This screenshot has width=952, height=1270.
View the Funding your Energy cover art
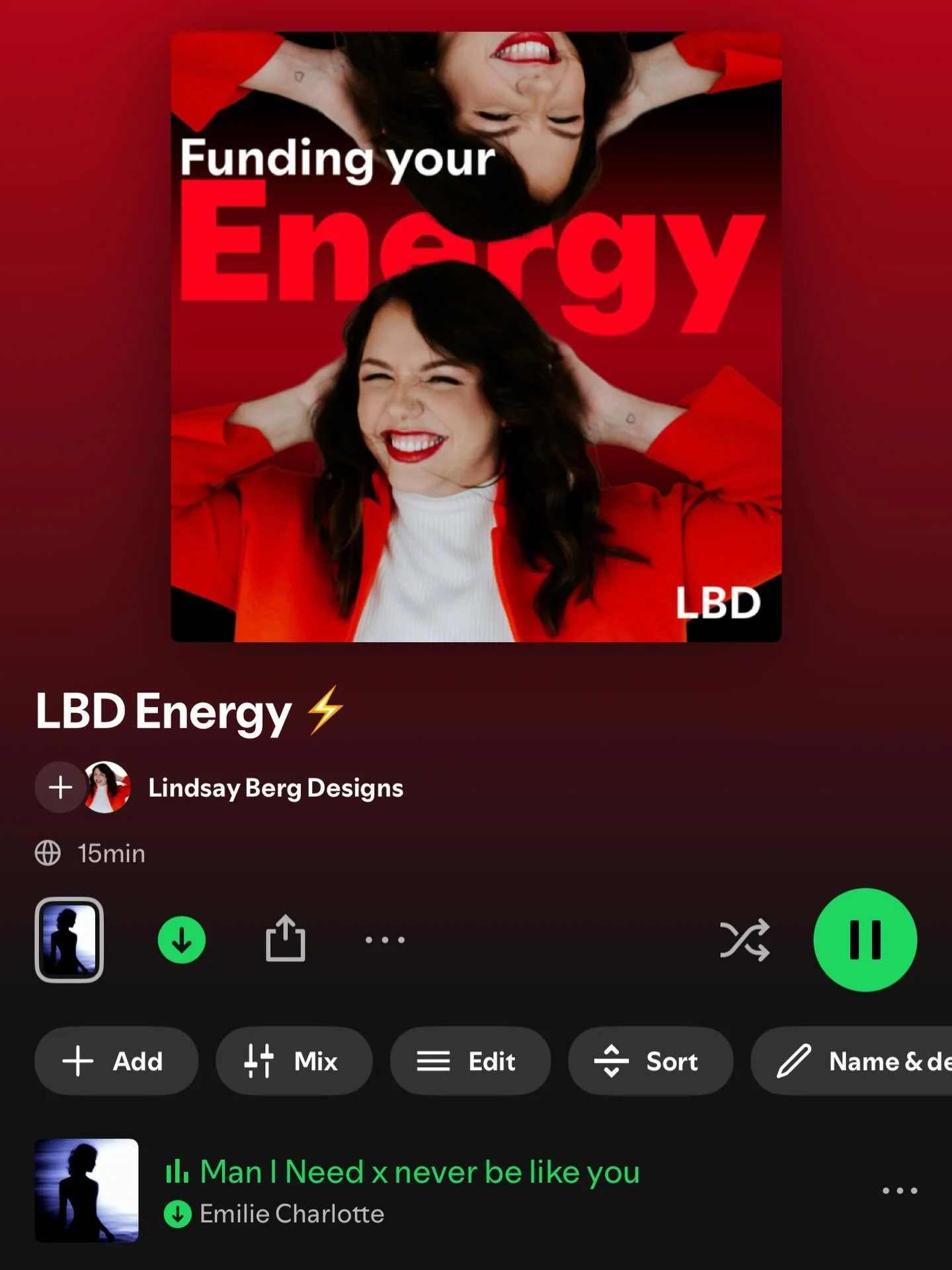(476, 337)
